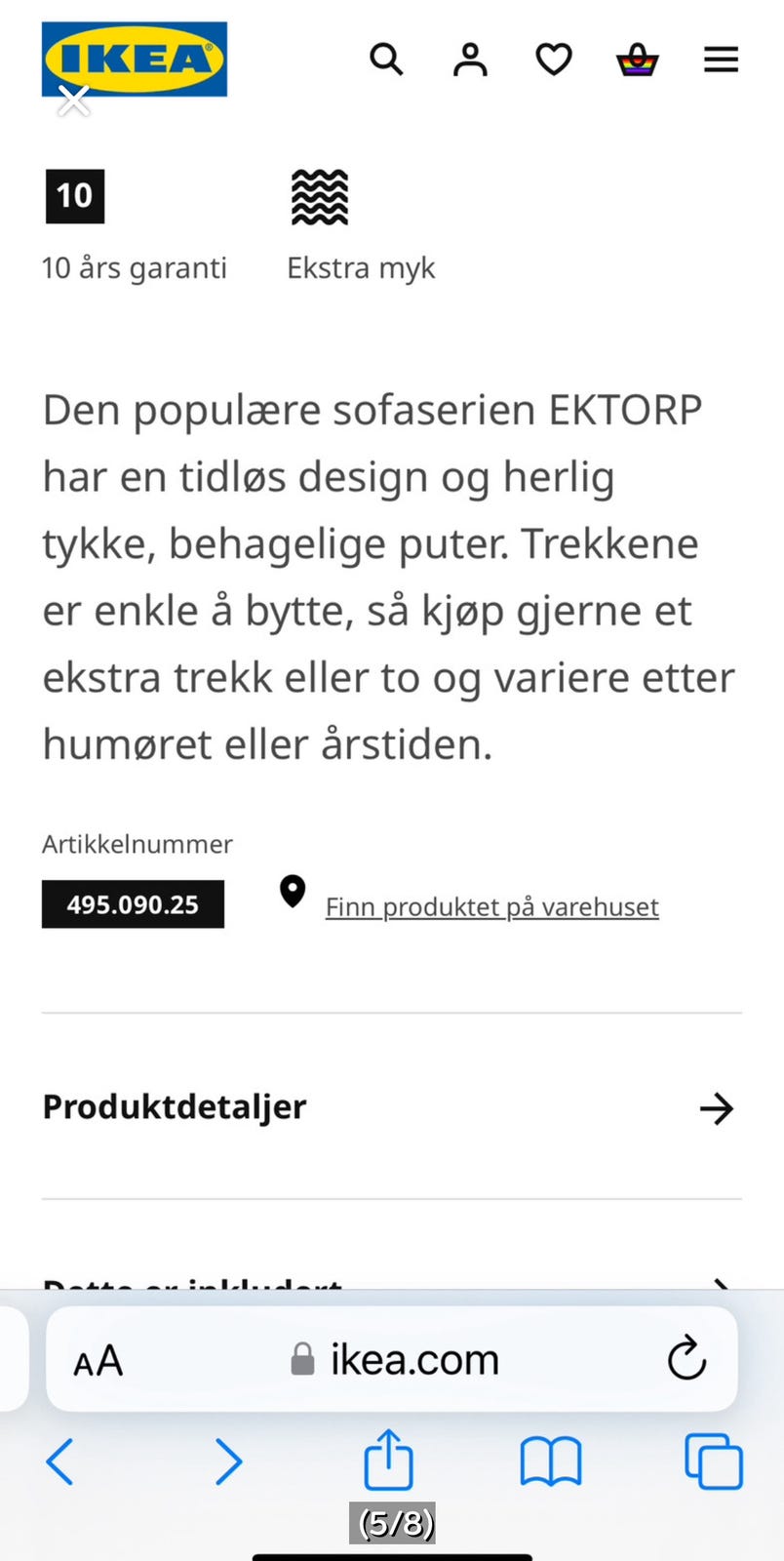Go to IKEA homepage via logo
The height and width of the screenshot is (1561, 784).
(134, 59)
